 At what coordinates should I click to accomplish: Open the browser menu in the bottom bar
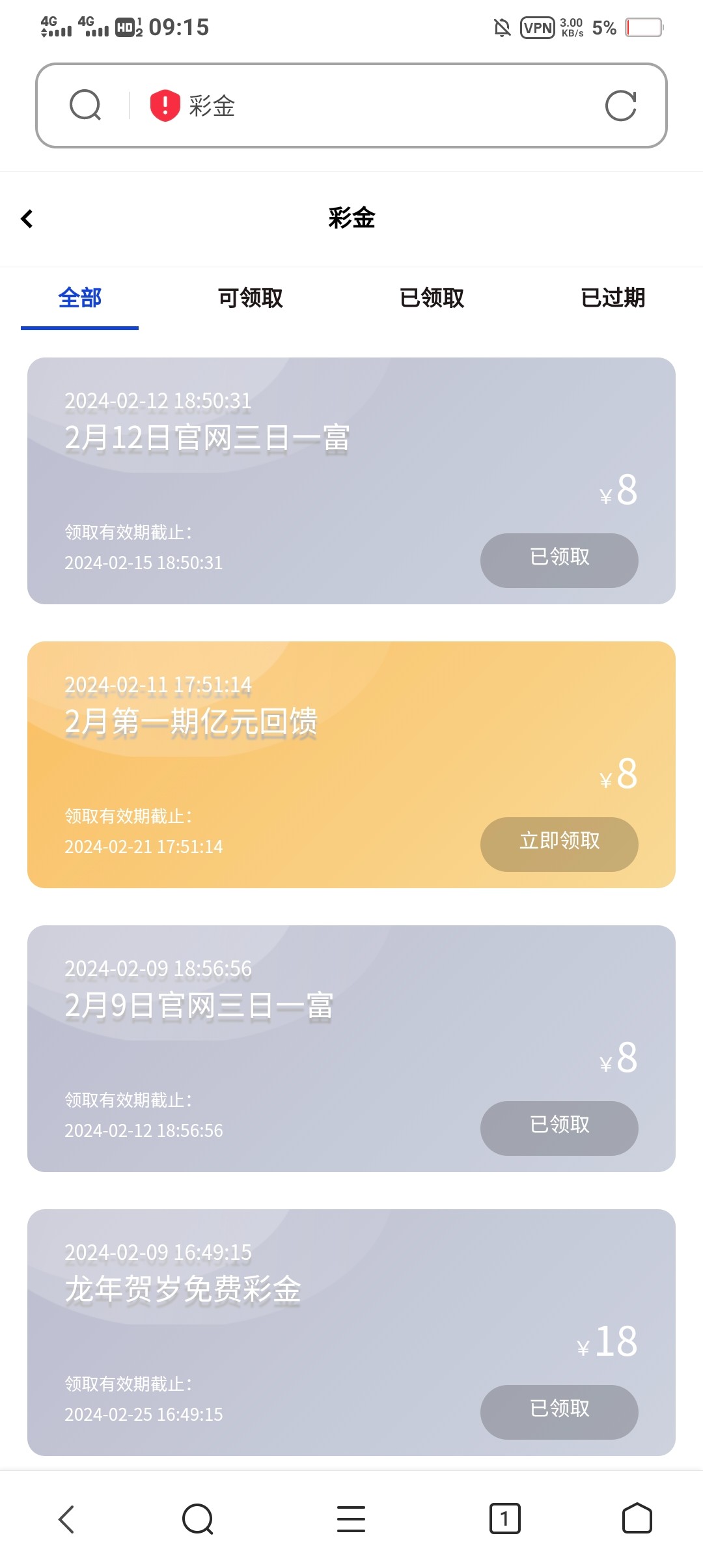[351, 1519]
